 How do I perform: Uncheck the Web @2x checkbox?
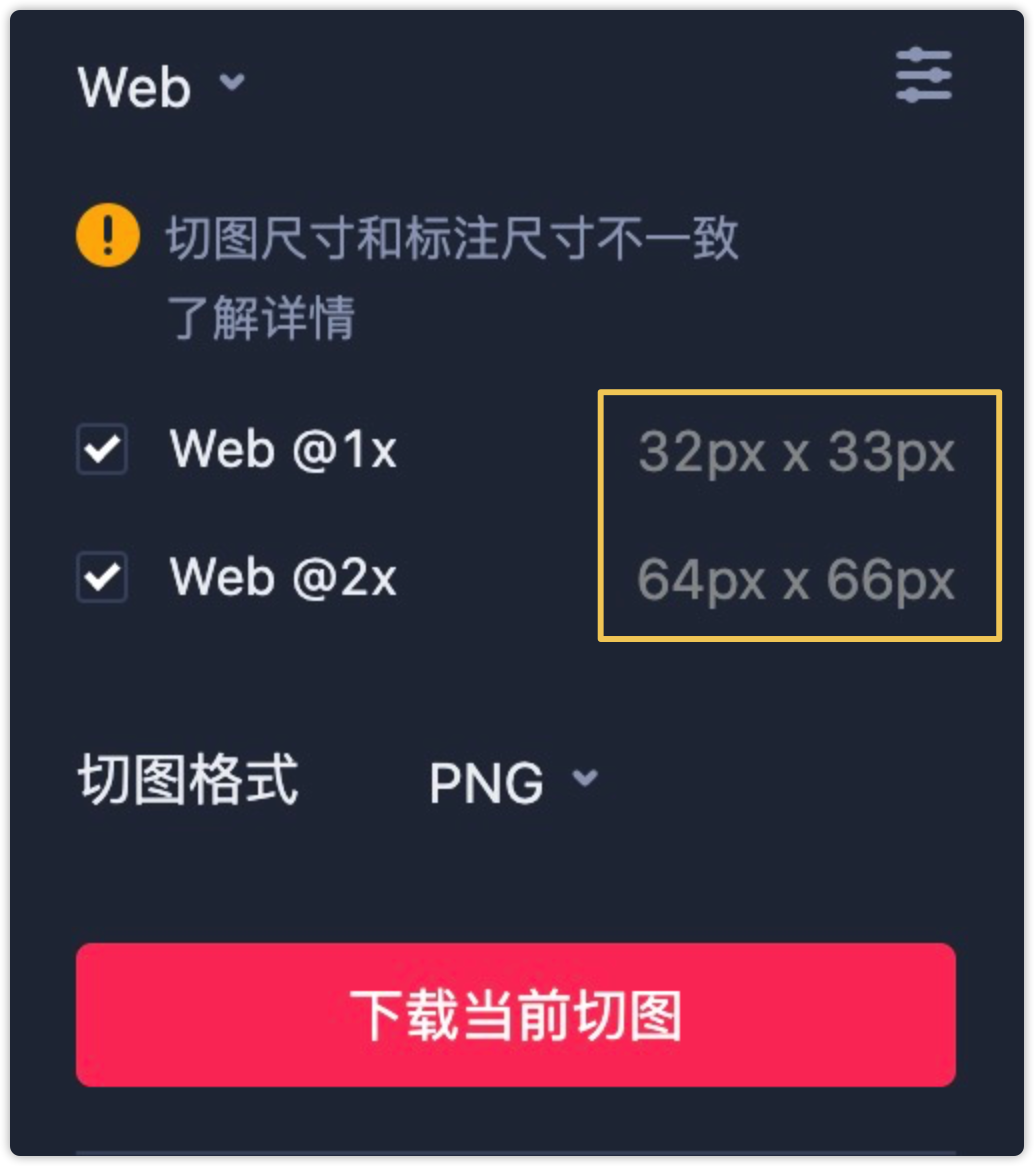pyautogui.click(x=103, y=577)
